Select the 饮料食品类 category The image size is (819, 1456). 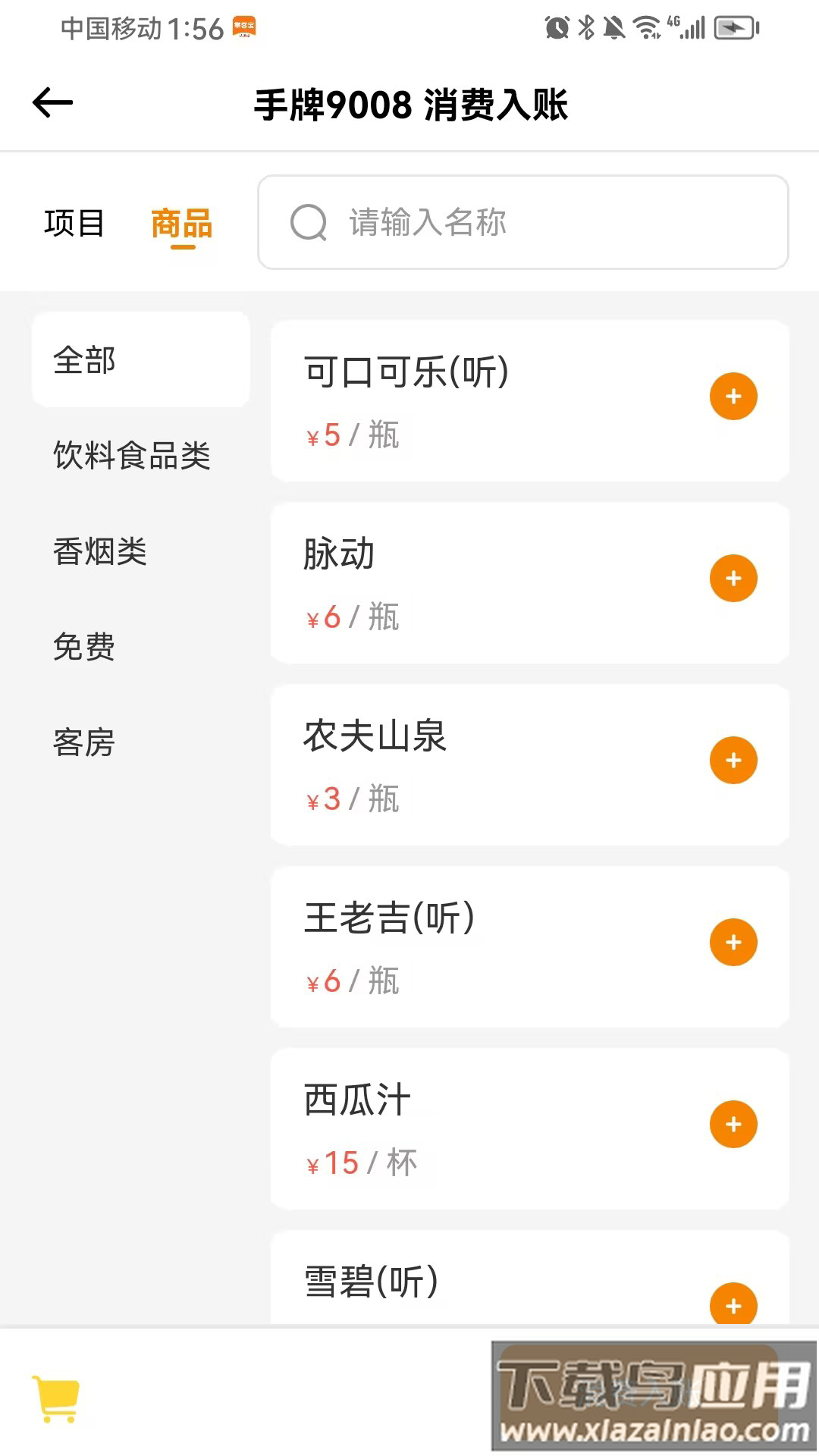[x=132, y=456]
